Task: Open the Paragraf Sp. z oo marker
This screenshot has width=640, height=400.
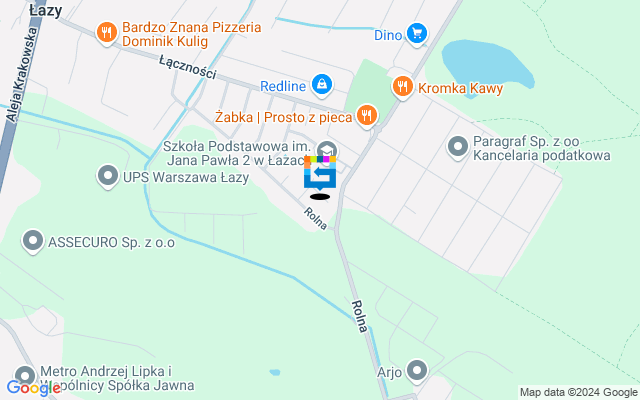Action: coord(458,147)
